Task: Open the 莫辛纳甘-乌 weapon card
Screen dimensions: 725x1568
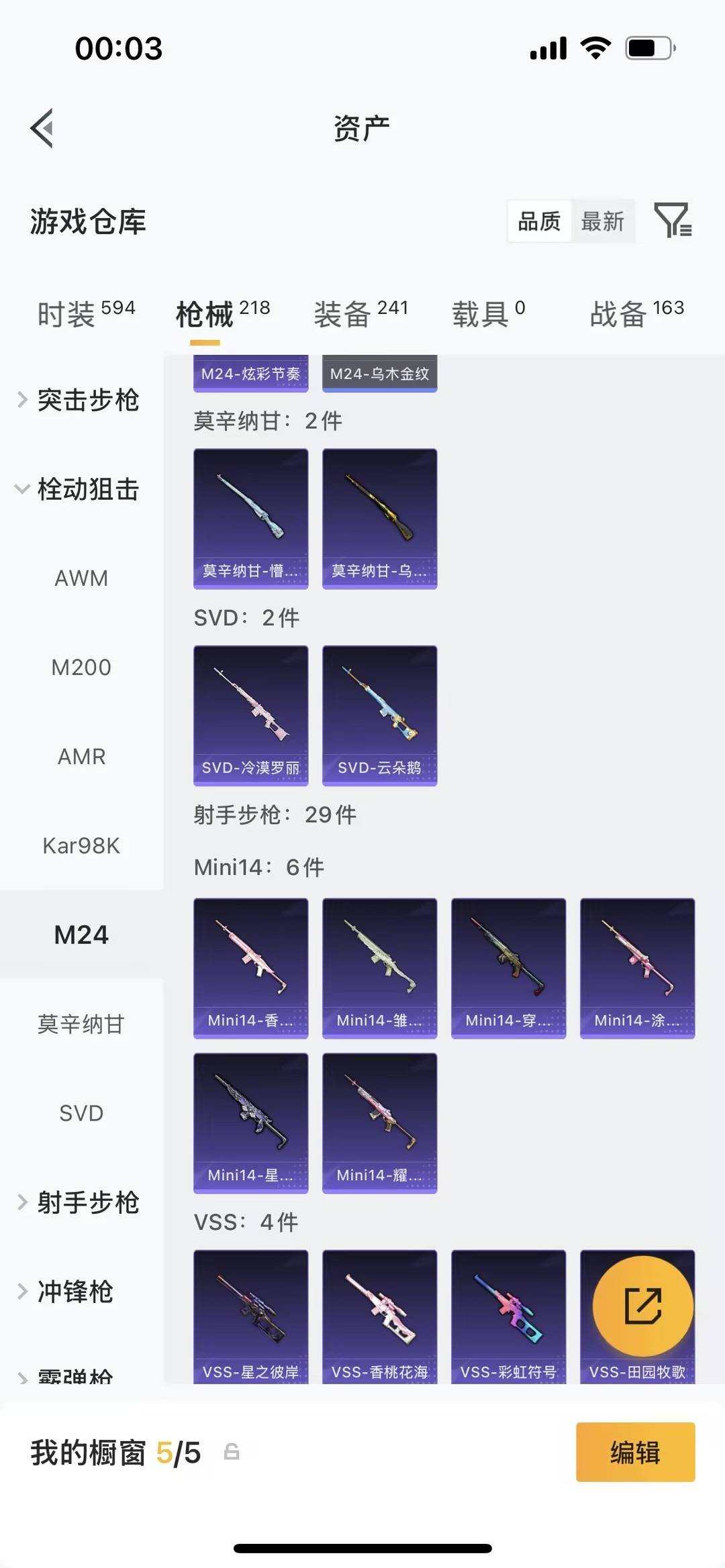Action: [x=379, y=515]
